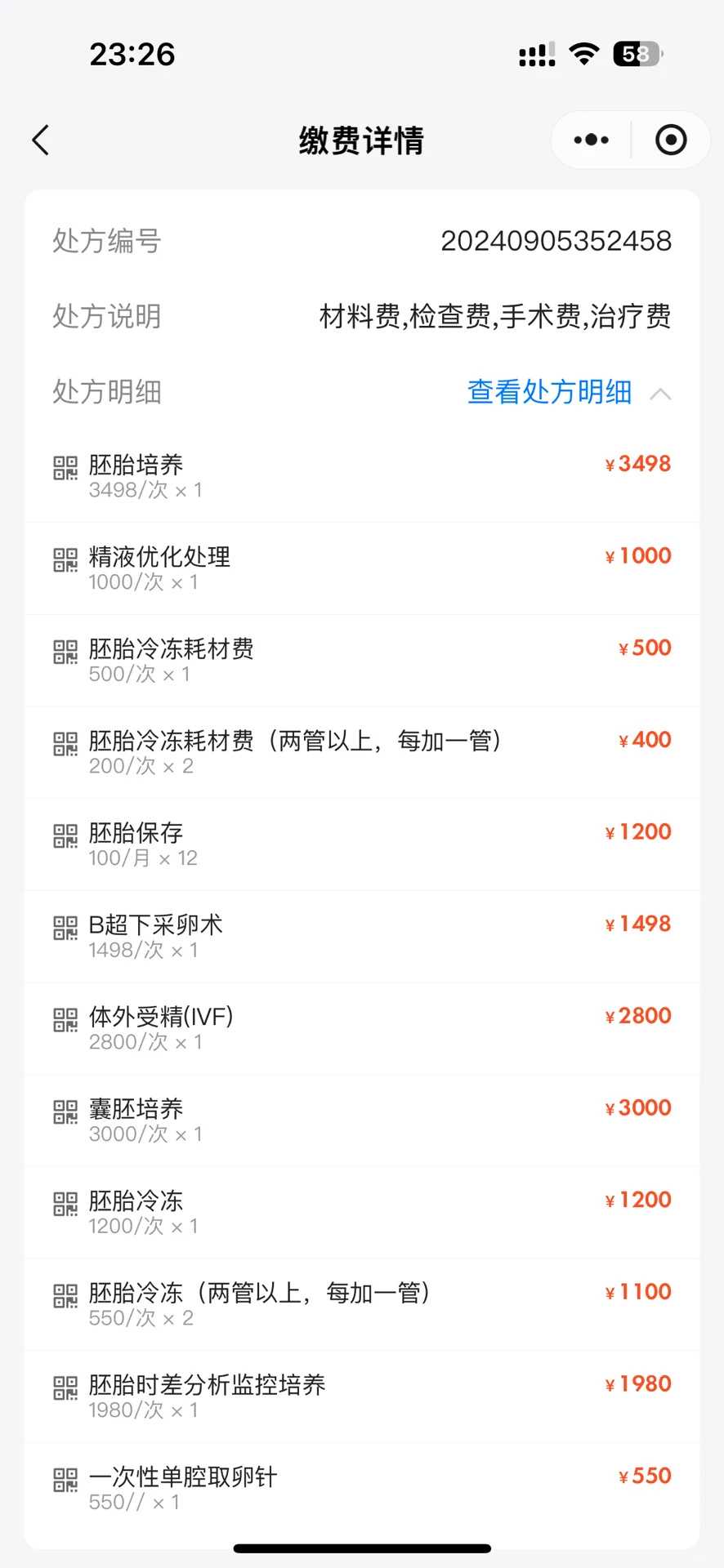
Task: Tap the circular minimize button in the capsule
Action: 670,140
